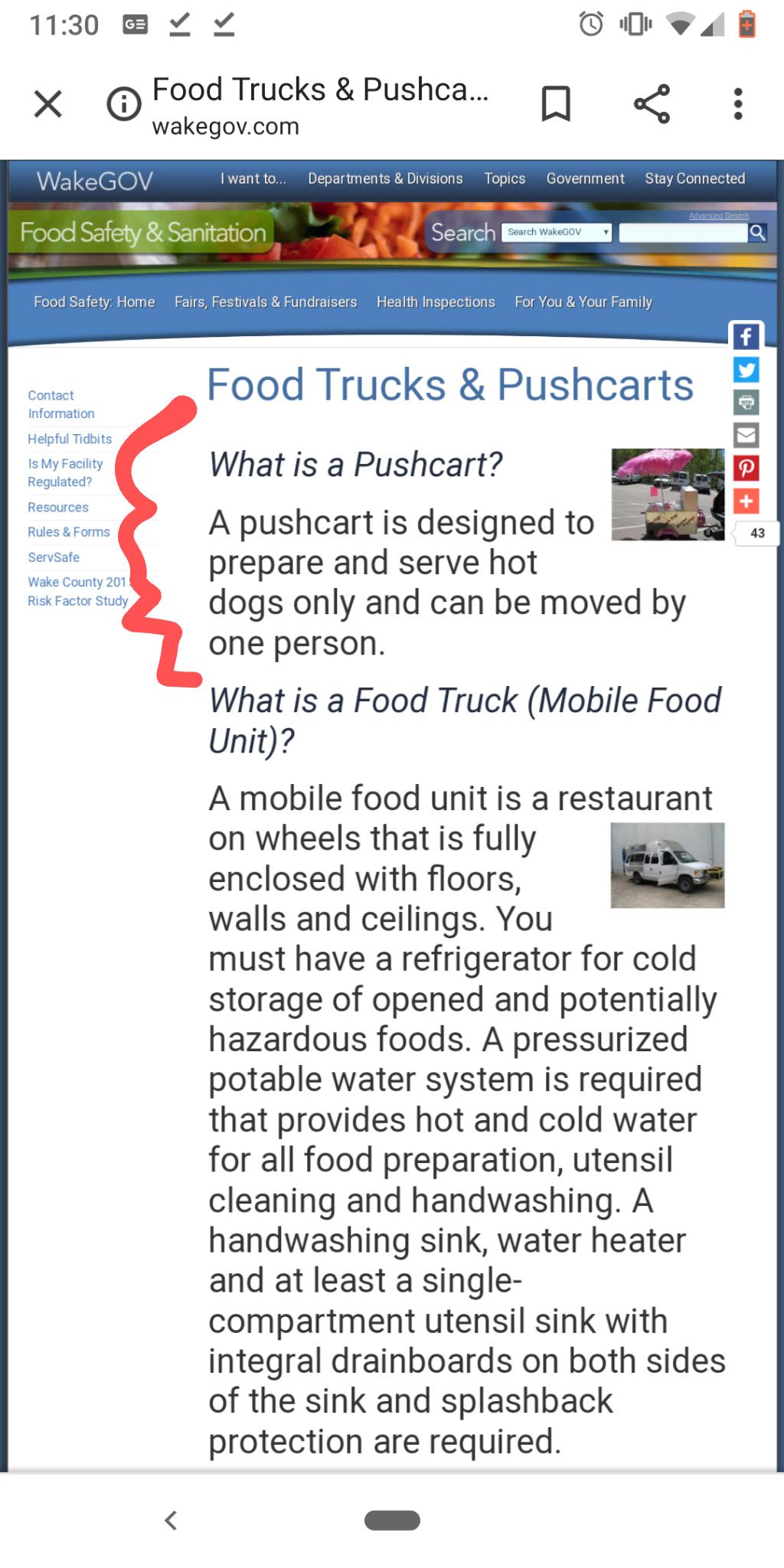
Task: Open Fairs, Festivals & Fundraisers
Action: 266,302
